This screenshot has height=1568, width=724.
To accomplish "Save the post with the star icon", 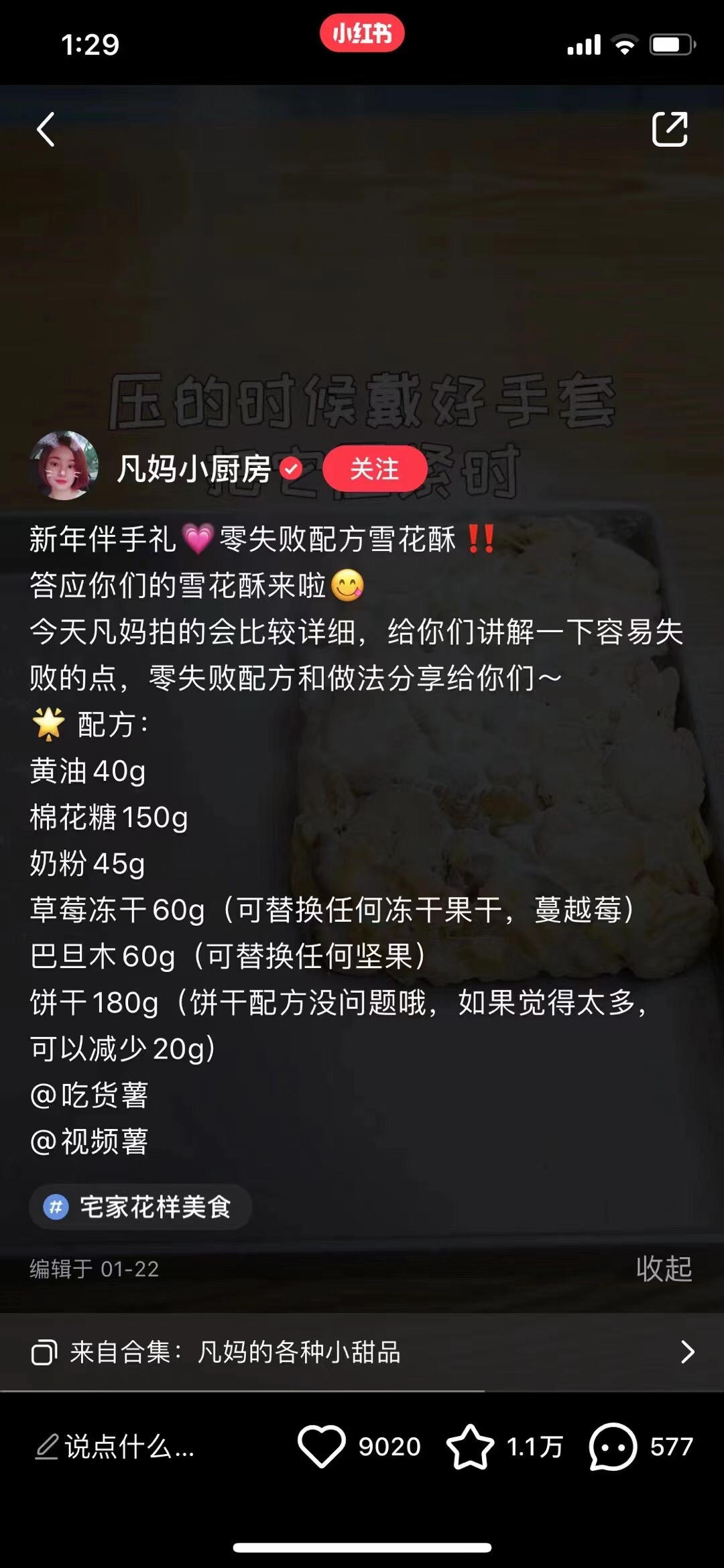I will 470,1446.
